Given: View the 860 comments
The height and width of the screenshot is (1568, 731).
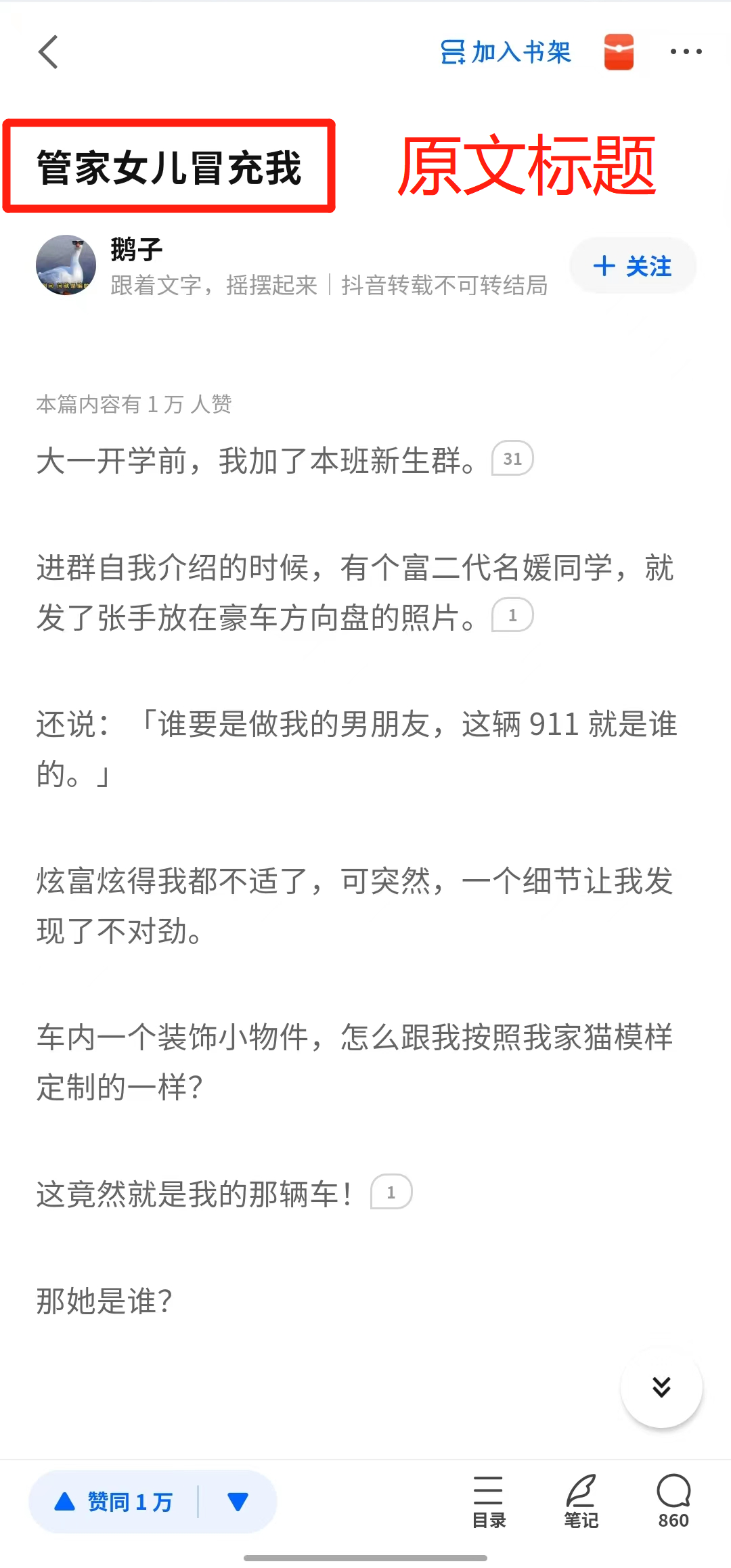Looking at the screenshot, I should pyautogui.click(x=673, y=1502).
